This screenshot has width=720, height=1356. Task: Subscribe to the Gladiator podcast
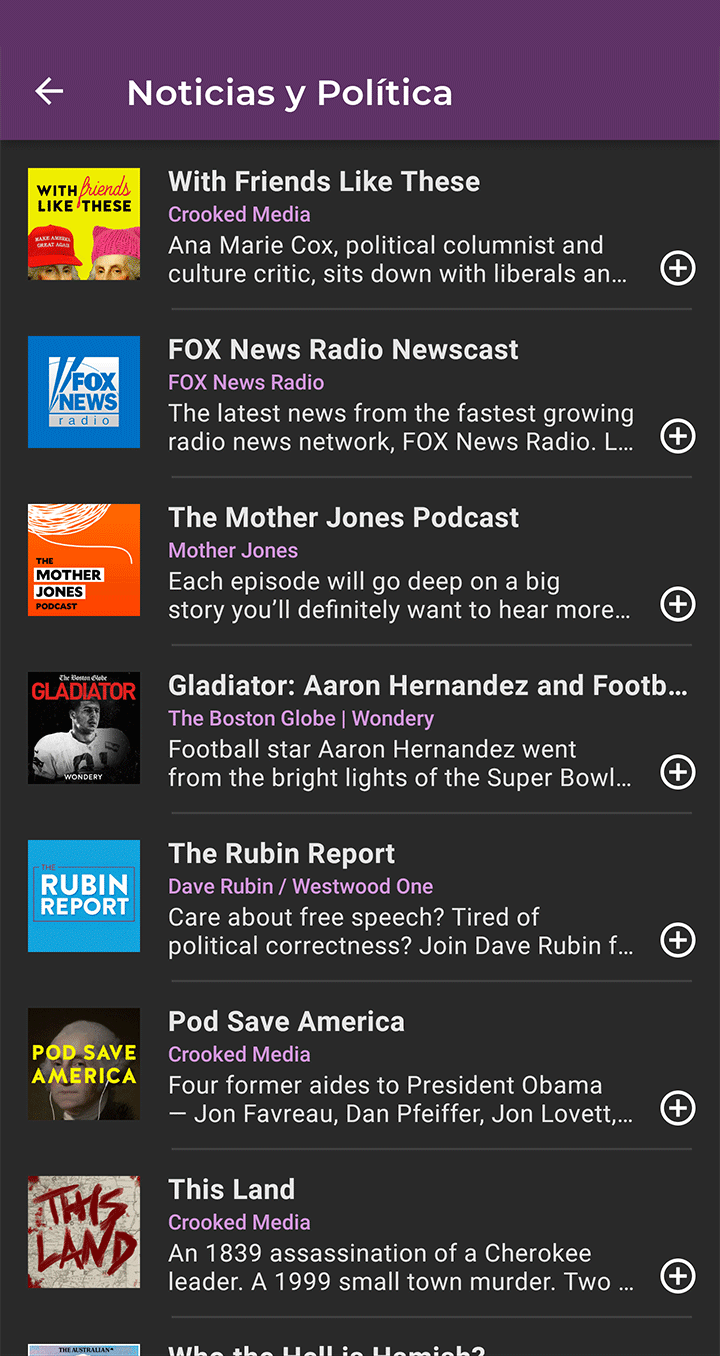(678, 772)
